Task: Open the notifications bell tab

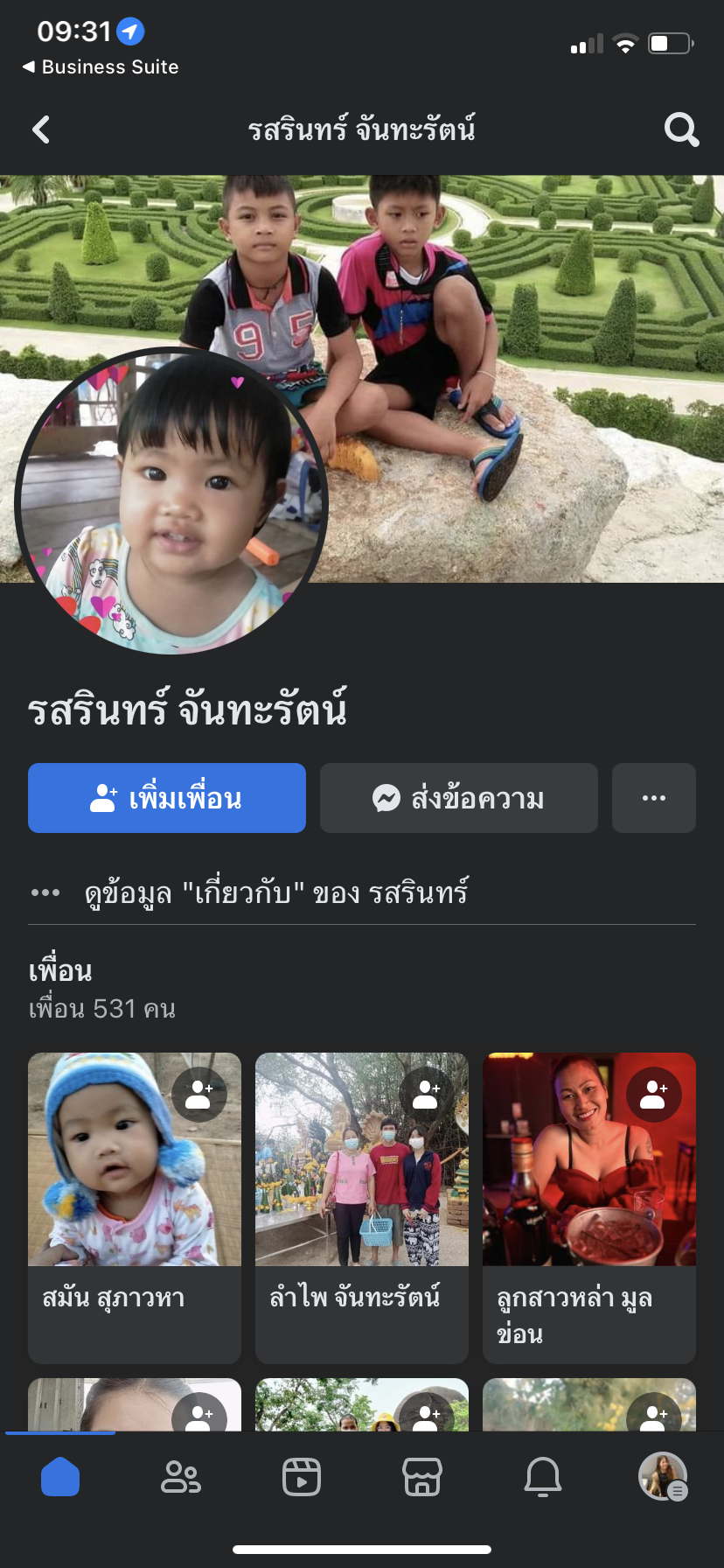Action: (x=543, y=1477)
